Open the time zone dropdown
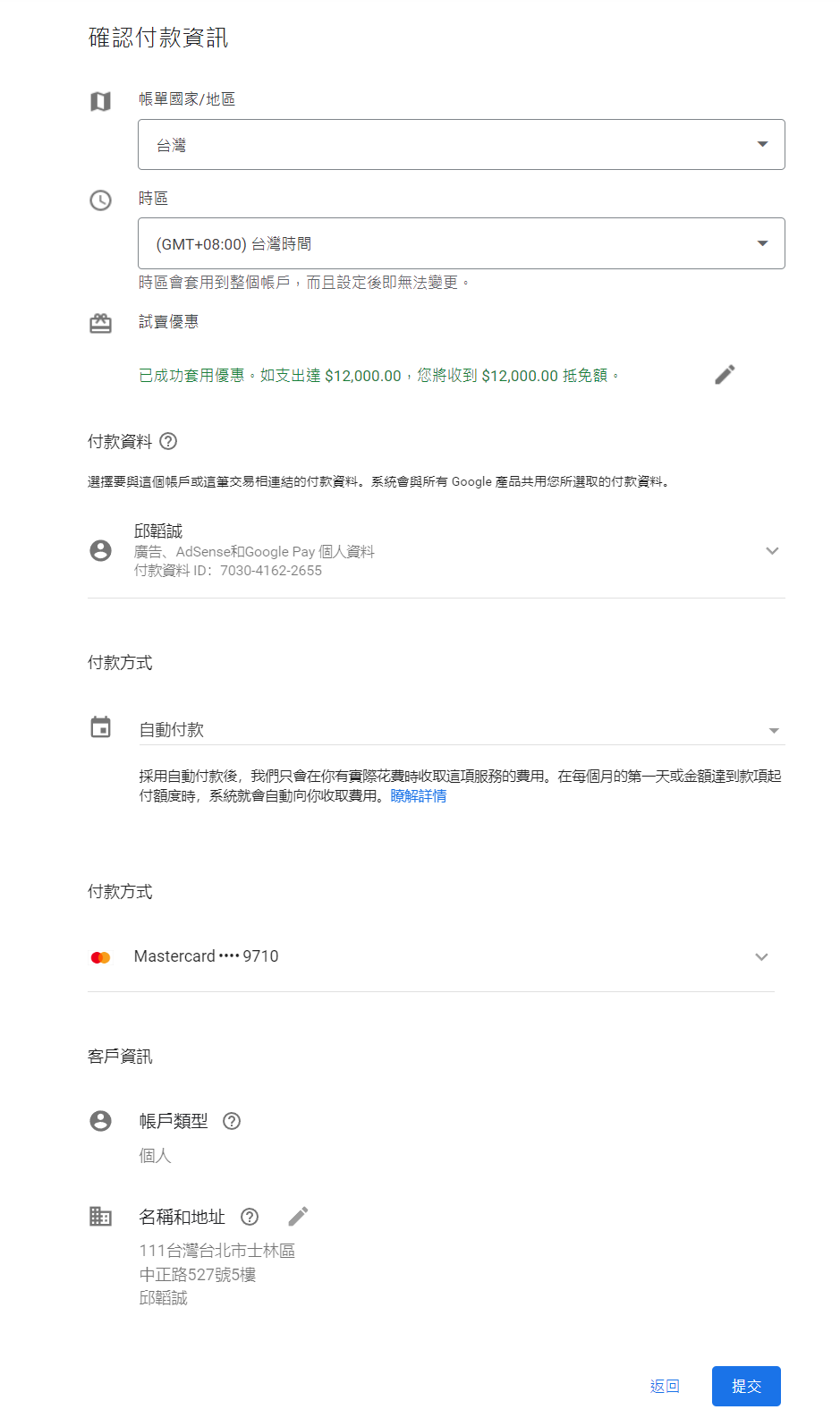The width and height of the screenshot is (840, 1418). (x=461, y=243)
